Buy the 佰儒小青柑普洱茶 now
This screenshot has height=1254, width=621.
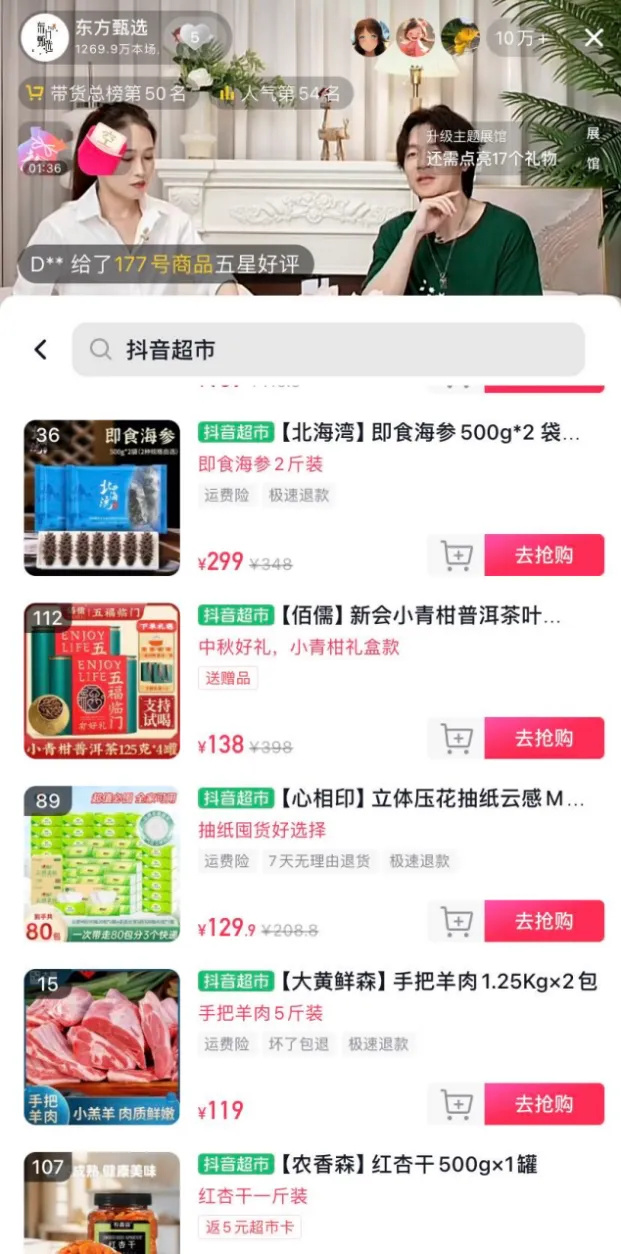pos(544,738)
